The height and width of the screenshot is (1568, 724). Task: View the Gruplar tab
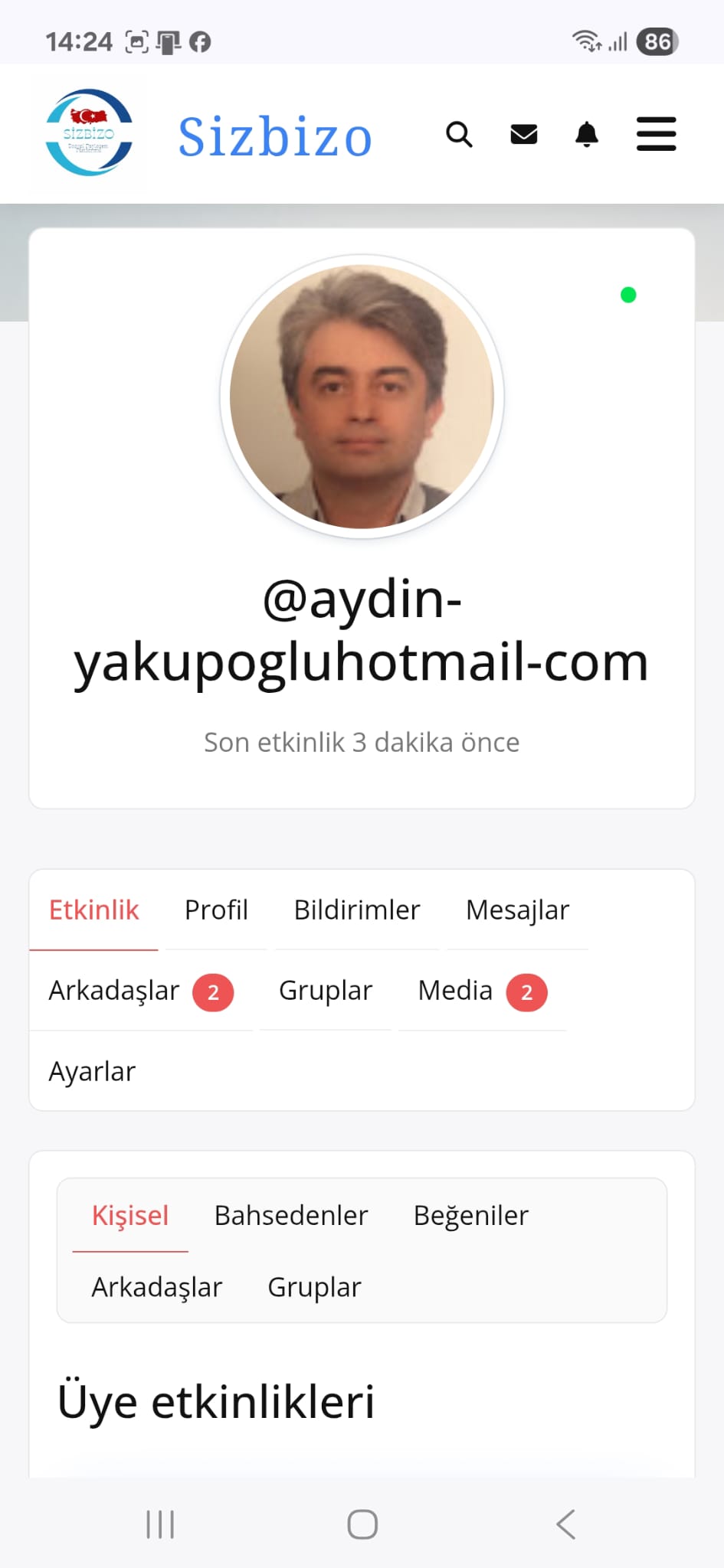coord(326,991)
